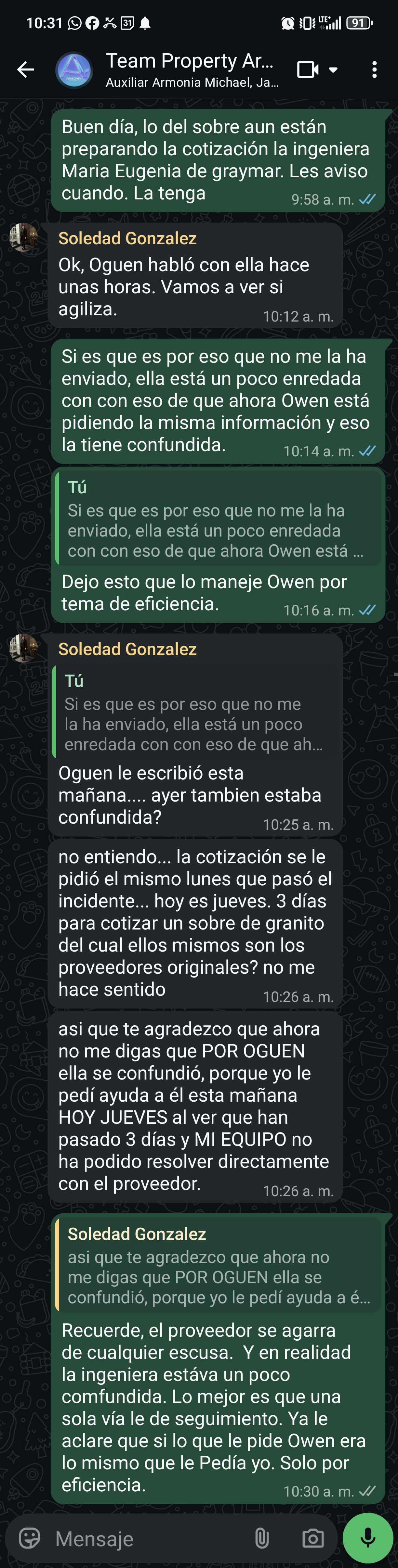Open the more options menu
The height and width of the screenshot is (1568, 398).
click(x=374, y=70)
